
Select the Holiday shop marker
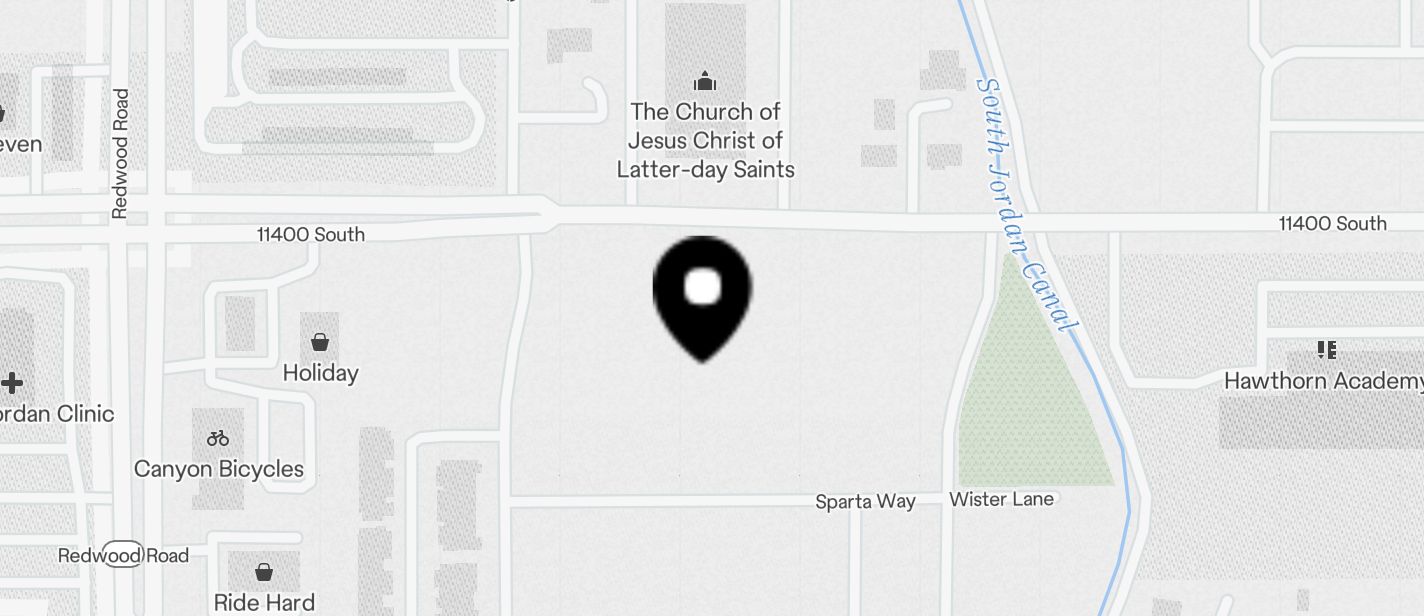pyautogui.click(x=319, y=344)
